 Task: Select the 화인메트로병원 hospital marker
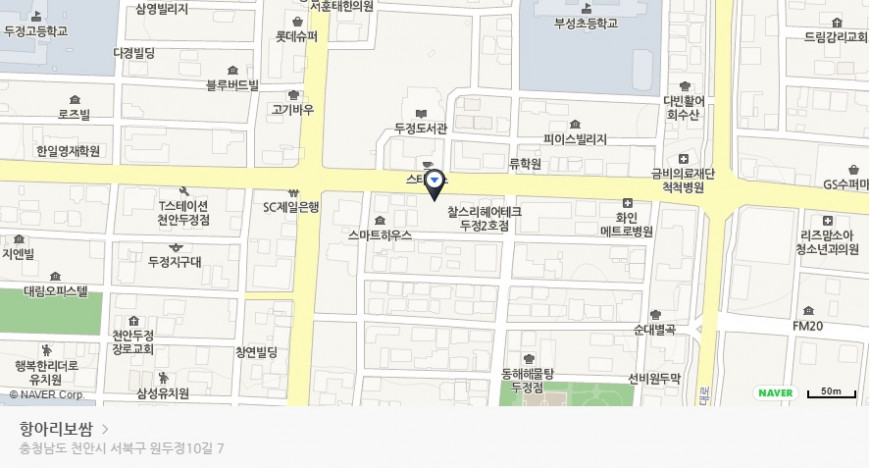[628, 203]
